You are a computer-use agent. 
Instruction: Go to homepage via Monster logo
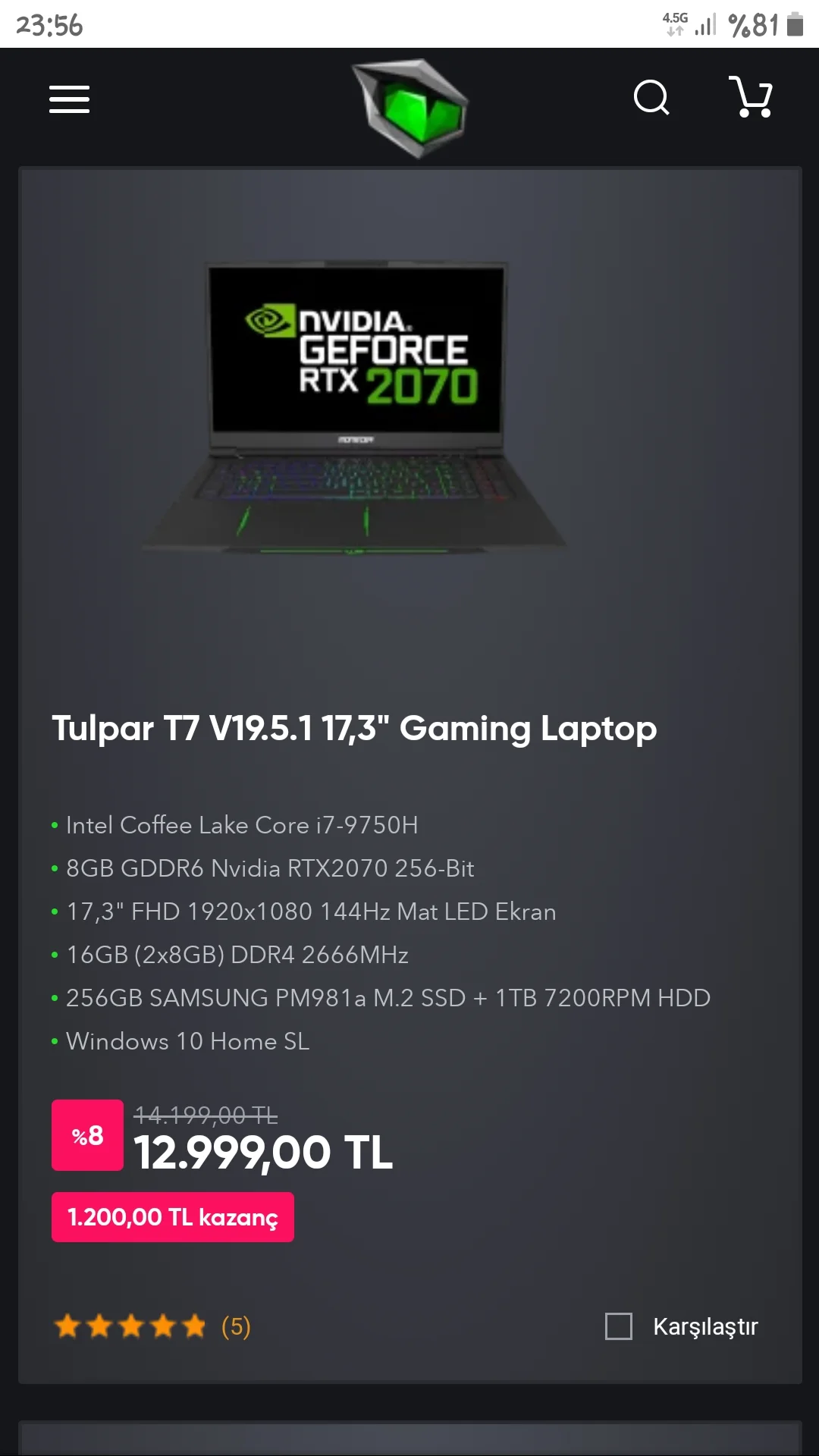(x=410, y=108)
